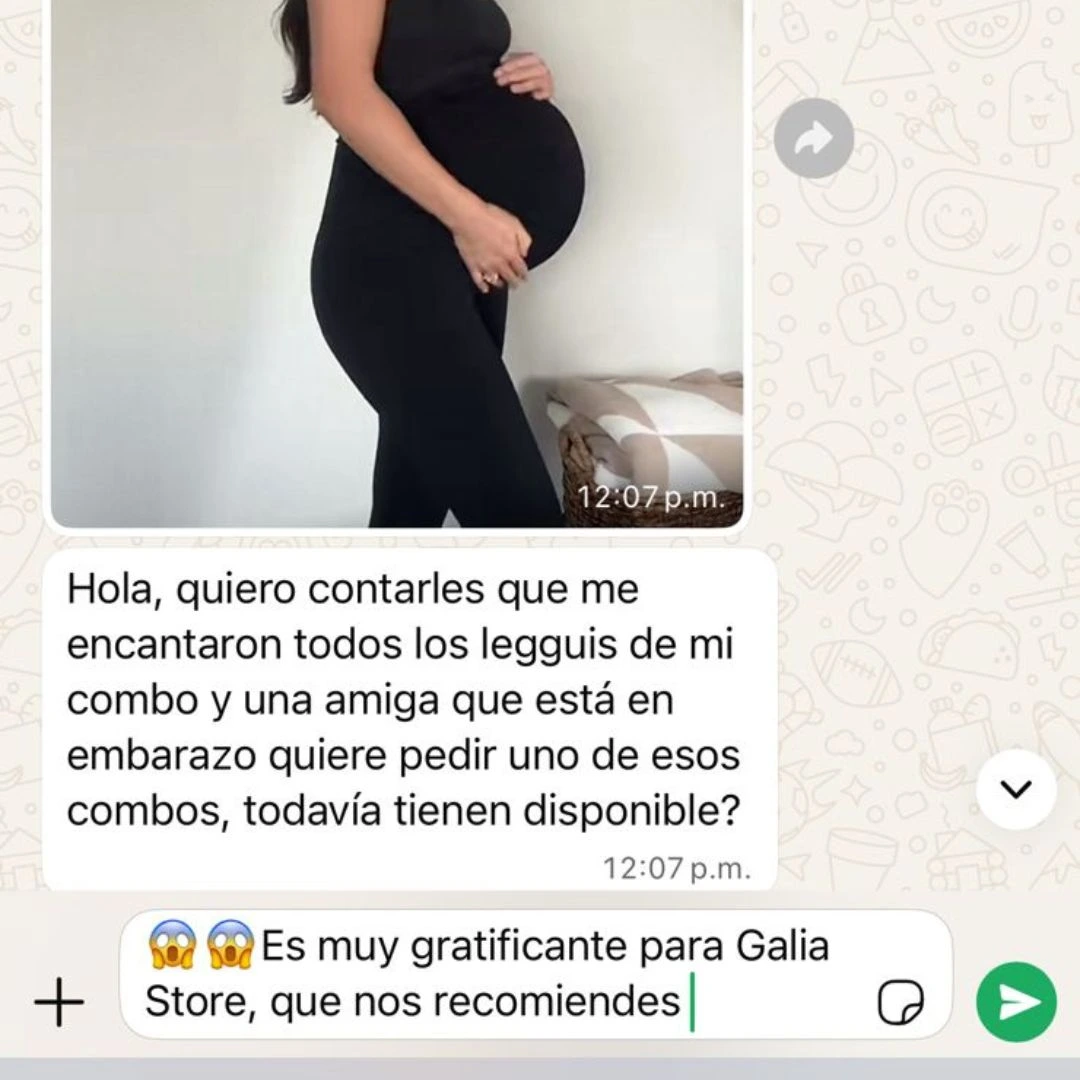Send the typed Galia Store message
1080x1080 pixels.
click(1015, 1001)
